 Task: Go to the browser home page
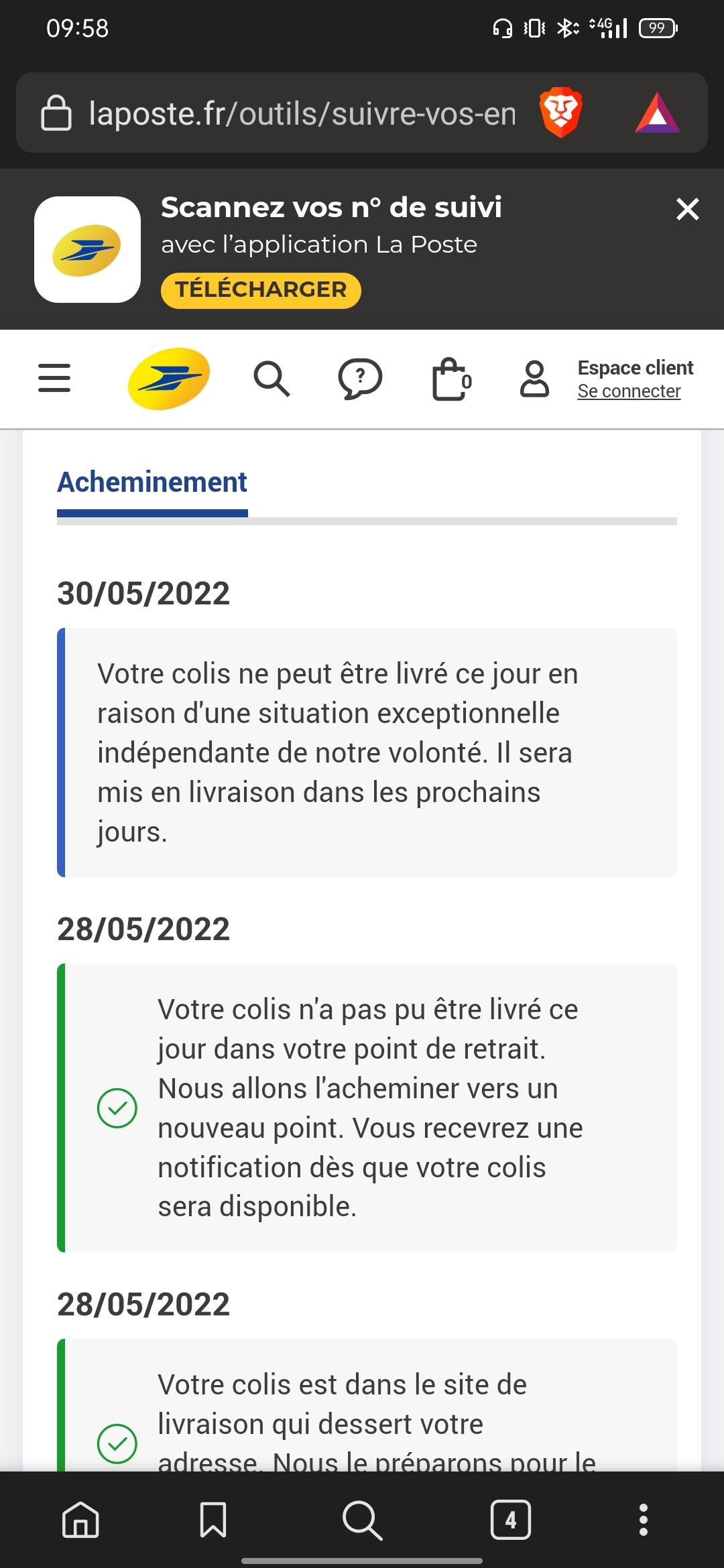point(80,1519)
